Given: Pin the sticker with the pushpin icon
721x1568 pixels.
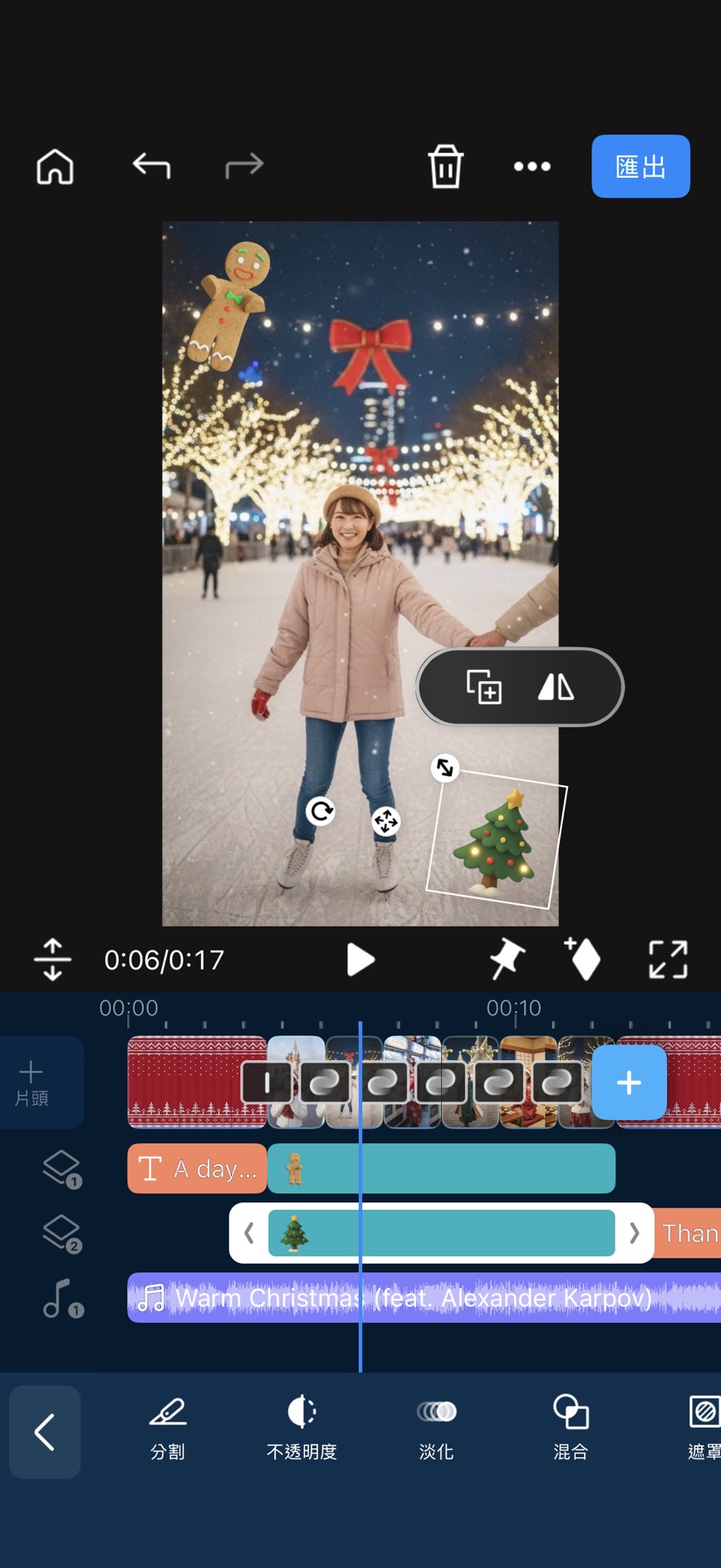Looking at the screenshot, I should tap(507, 960).
